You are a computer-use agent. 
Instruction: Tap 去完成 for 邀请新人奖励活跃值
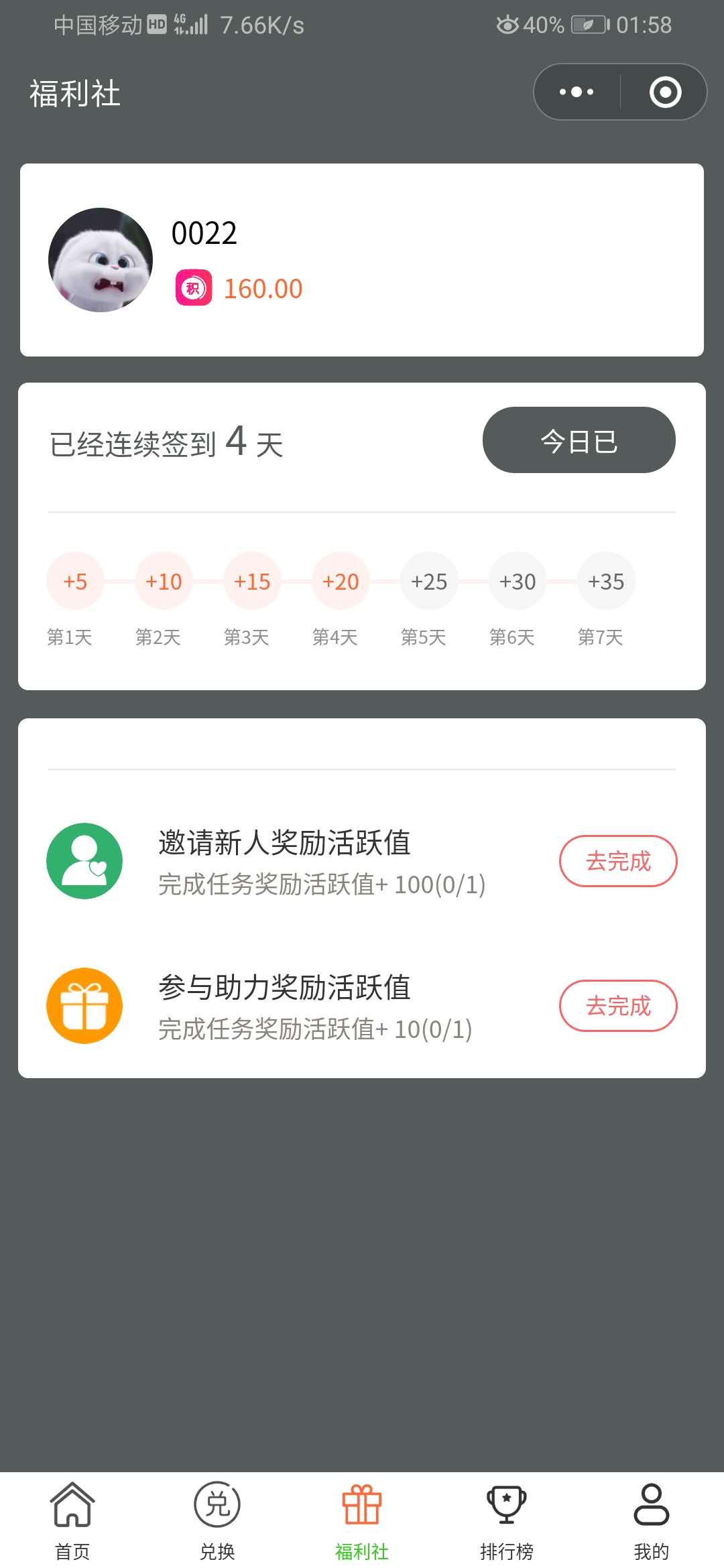pos(618,861)
